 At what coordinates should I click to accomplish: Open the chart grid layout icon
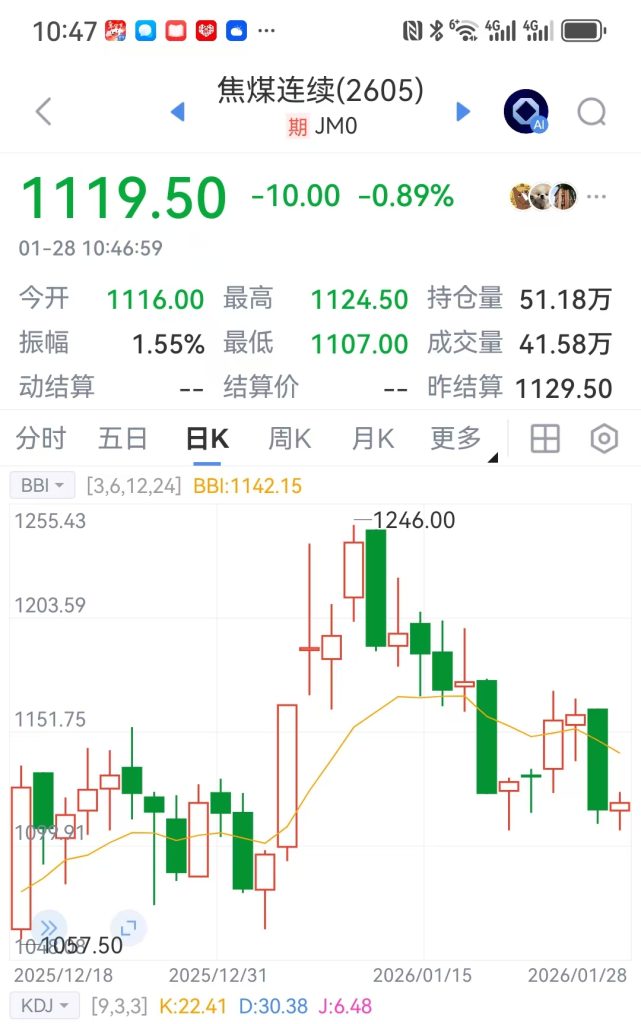(x=545, y=438)
